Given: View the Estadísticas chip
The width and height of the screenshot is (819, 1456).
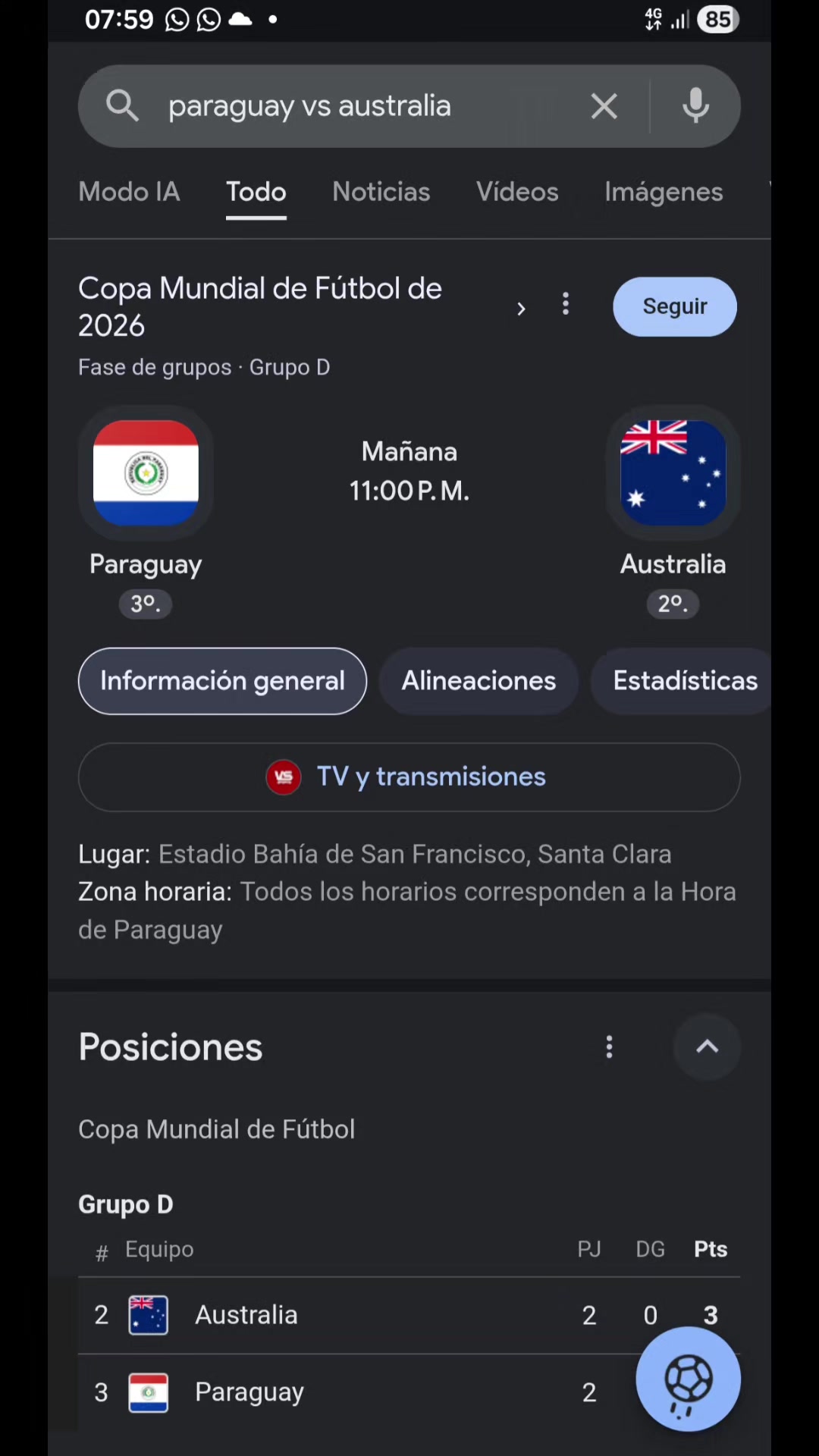Looking at the screenshot, I should click(x=685, y=681).
